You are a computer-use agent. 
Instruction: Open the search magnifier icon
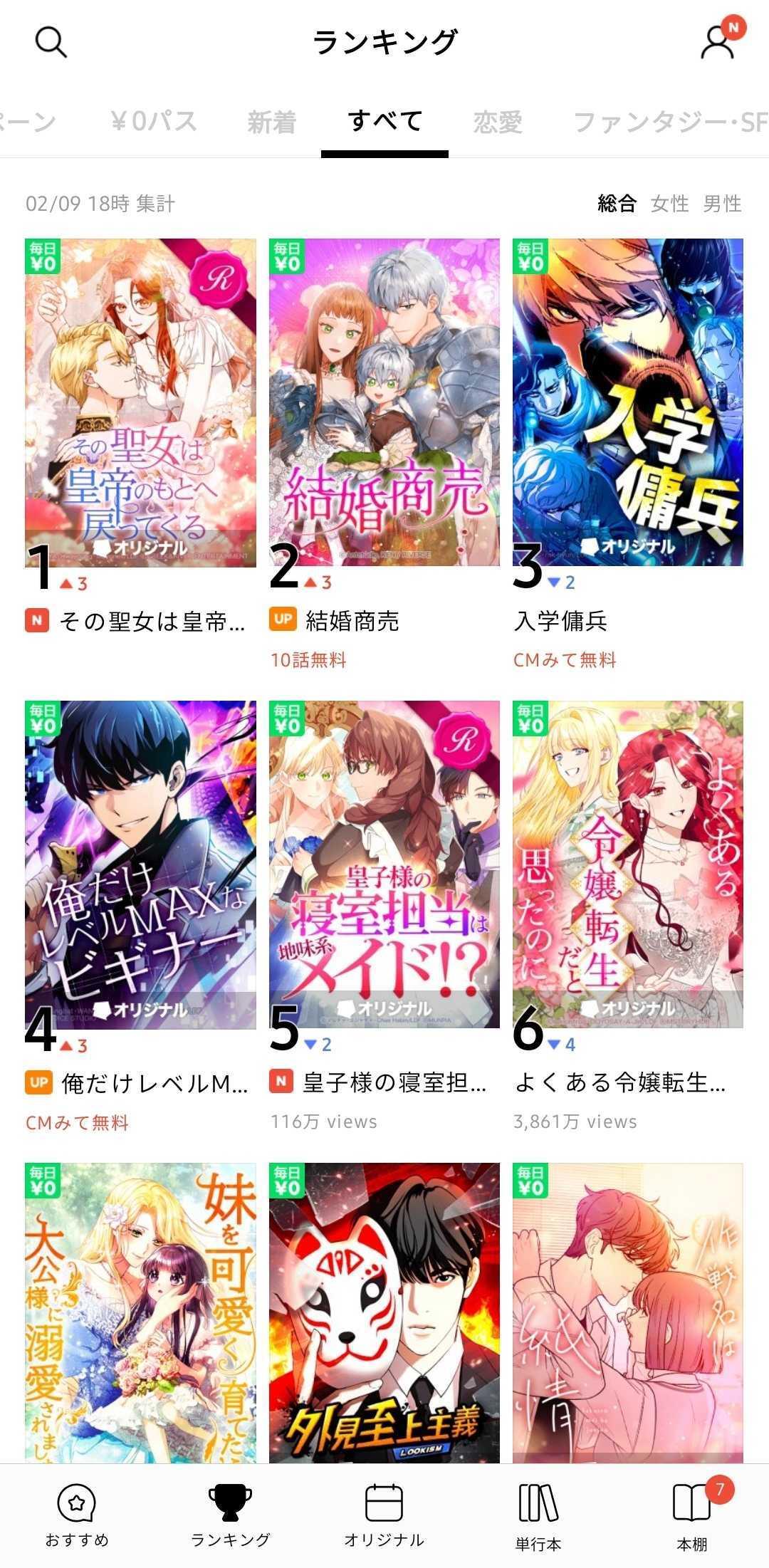(51, 43)
